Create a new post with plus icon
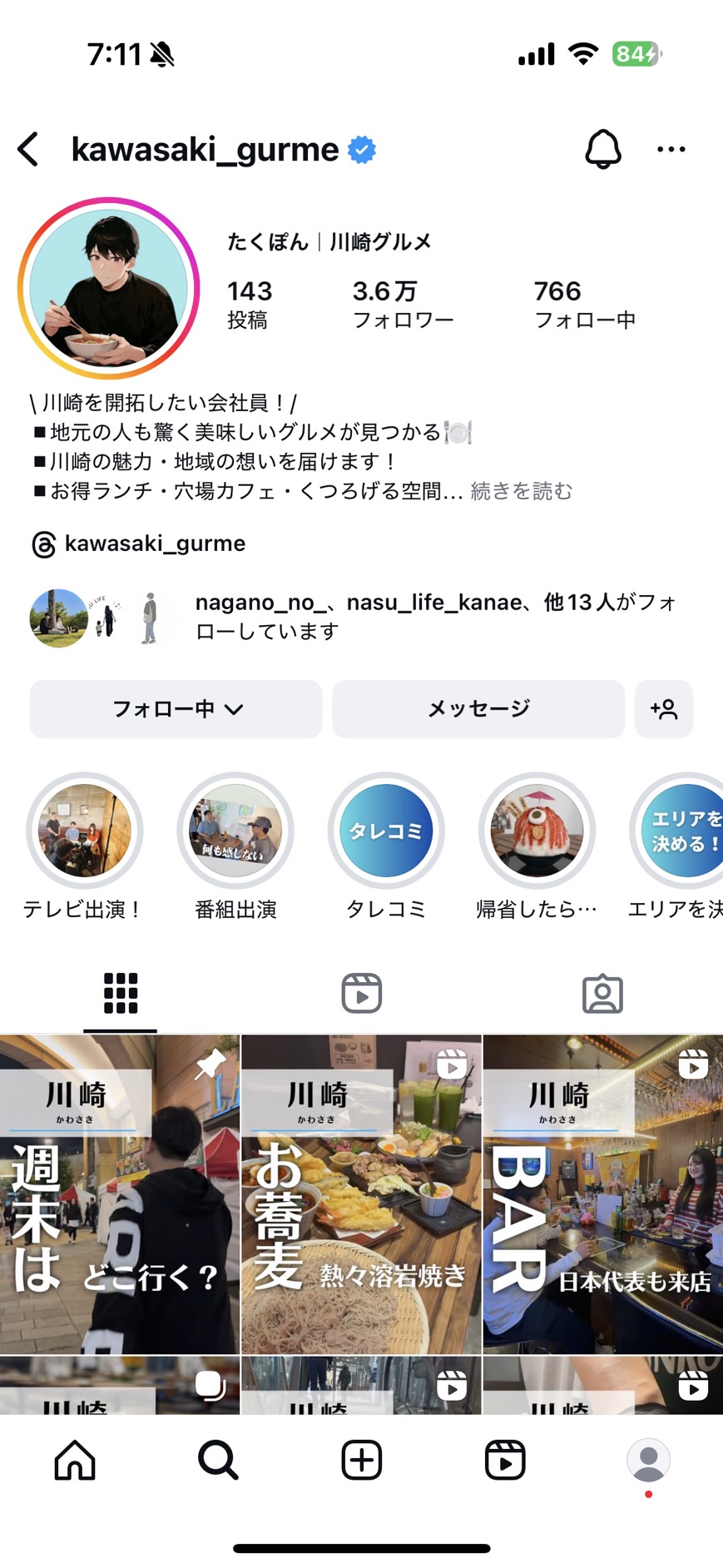Image resolution: width=723 pixels, height=1568 pixels. (361, 1460)
